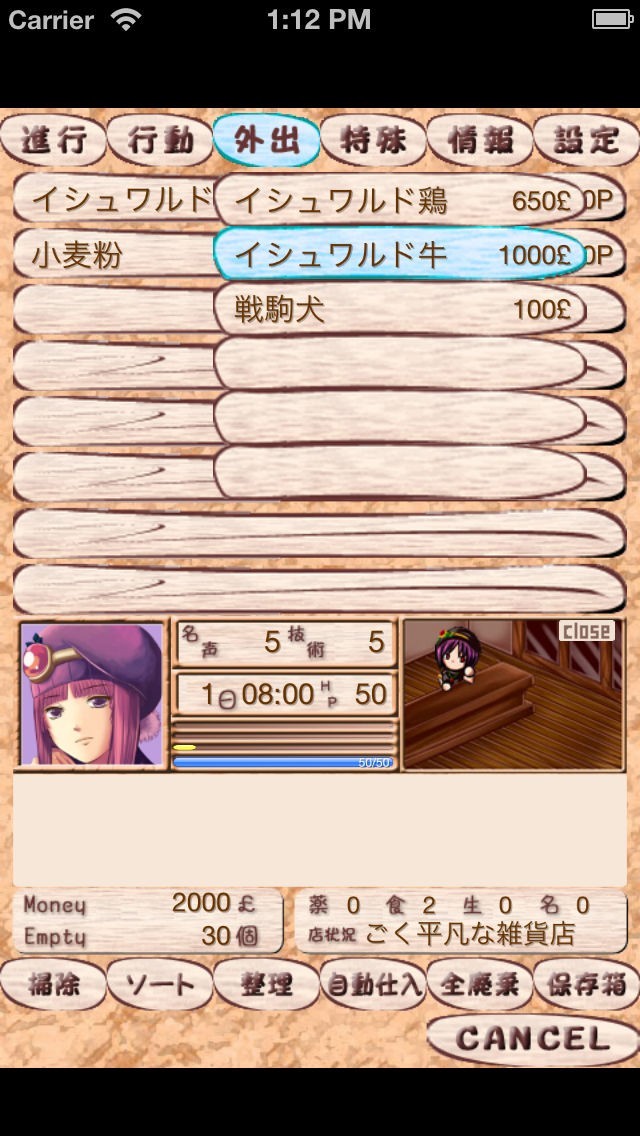
Task: Open the 特殊 tab
Action: [x=373, y=140]
